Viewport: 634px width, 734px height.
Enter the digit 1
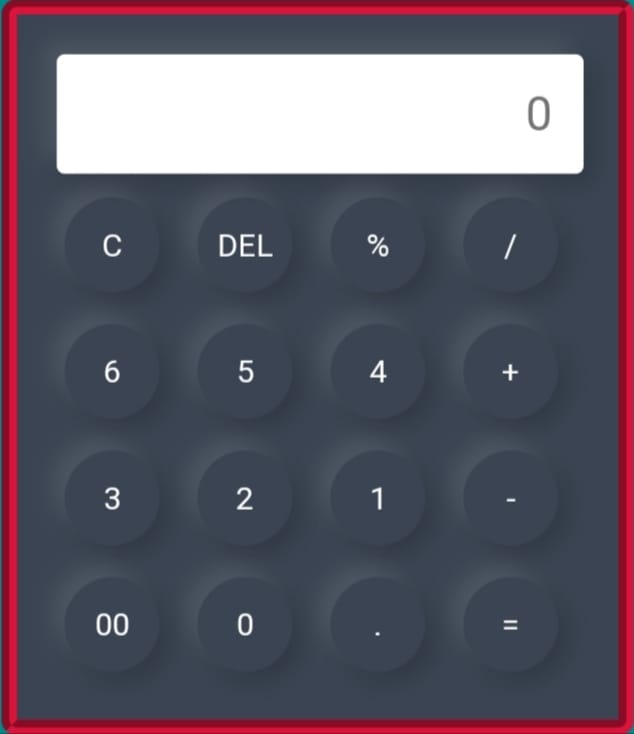[378, 498]
